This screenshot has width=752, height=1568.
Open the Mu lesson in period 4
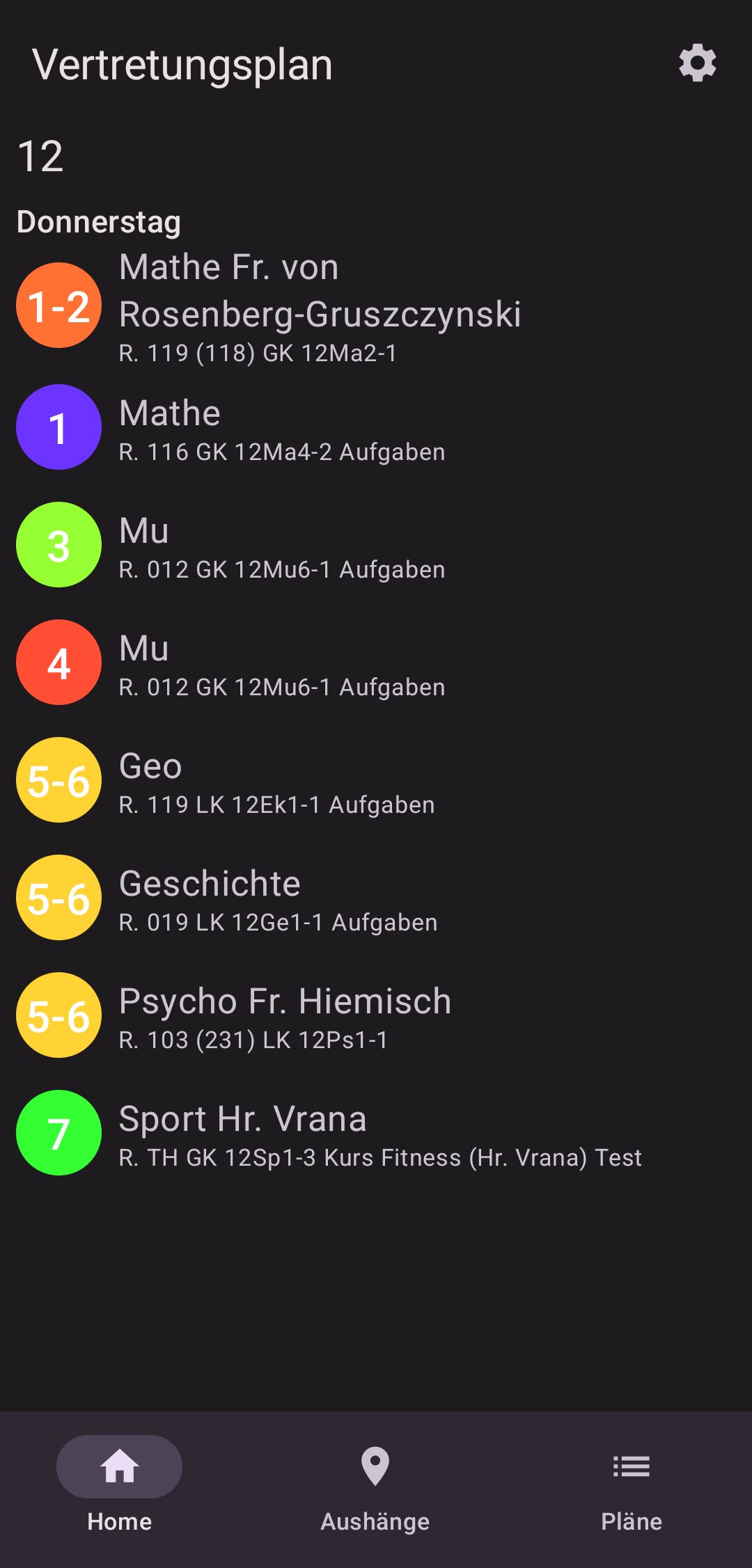[x=282, y=663]
